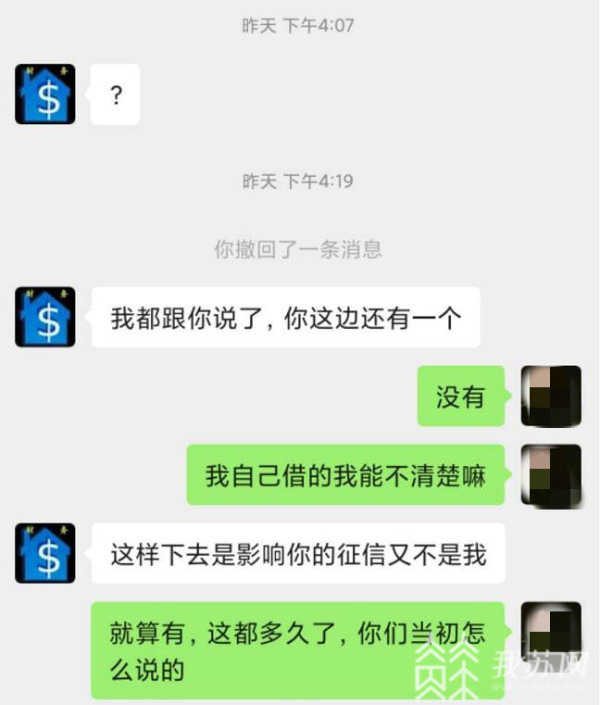Tap sender's avatar next to "我都跟你说了" message
The height and width of the screenshot is (705, 600).
pyautogui.click(x=45, y=317)
